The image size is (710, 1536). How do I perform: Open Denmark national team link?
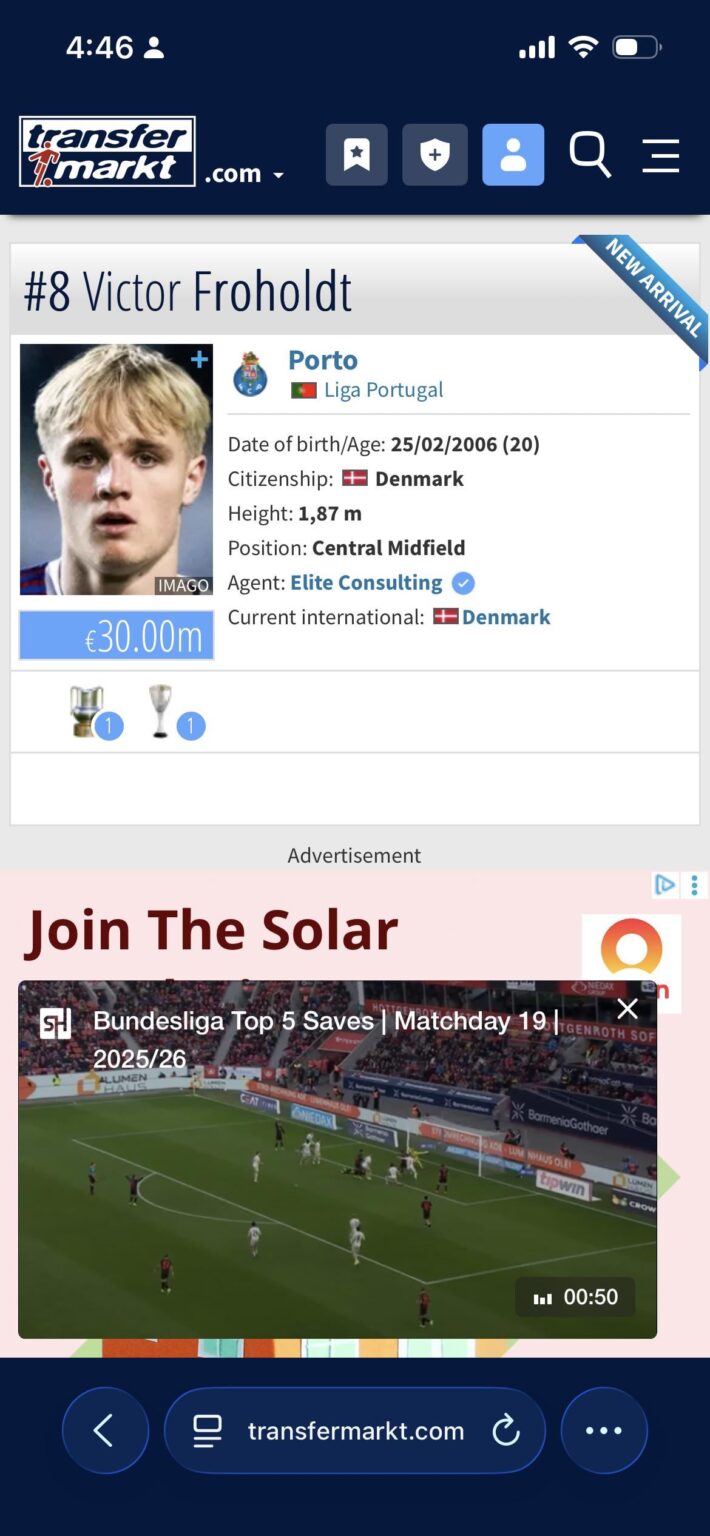pyautogui.click(x=505, y=617)
